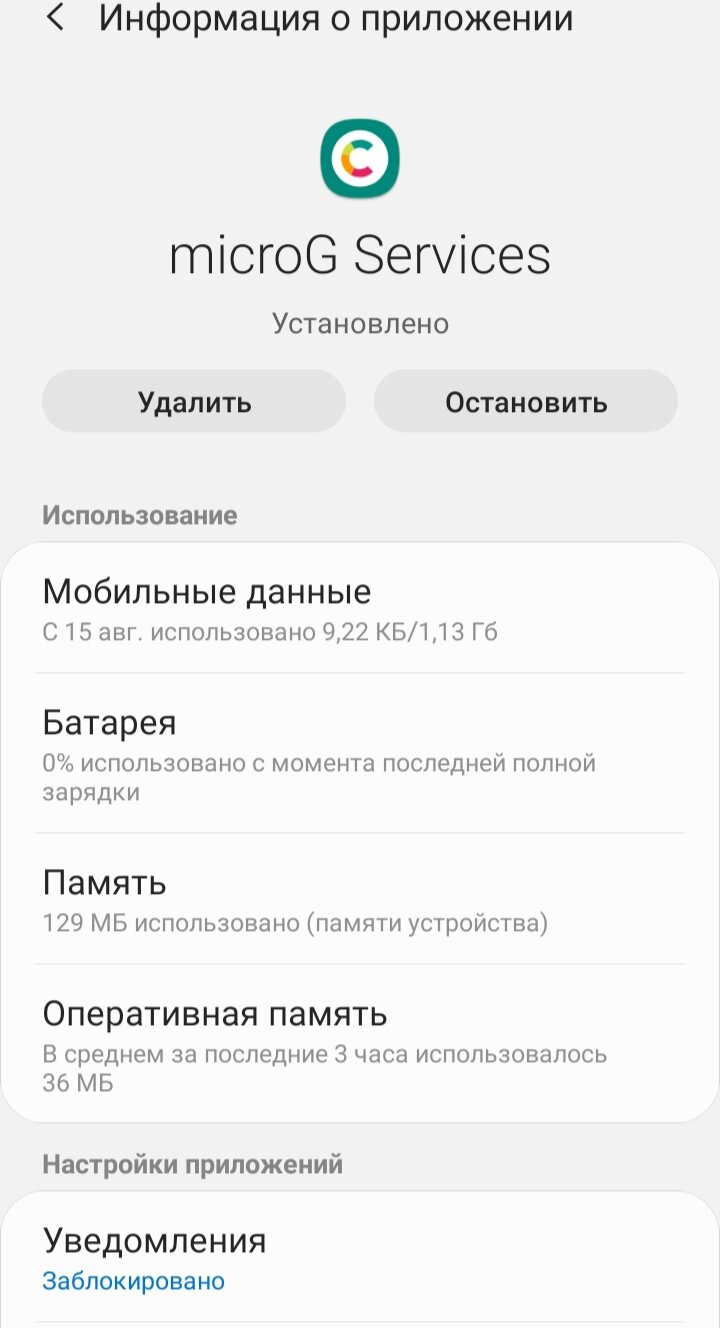The width and height of the screenshot is (720, 1328).
Task: Force stop app with Остановить
Action: (526, 402)
